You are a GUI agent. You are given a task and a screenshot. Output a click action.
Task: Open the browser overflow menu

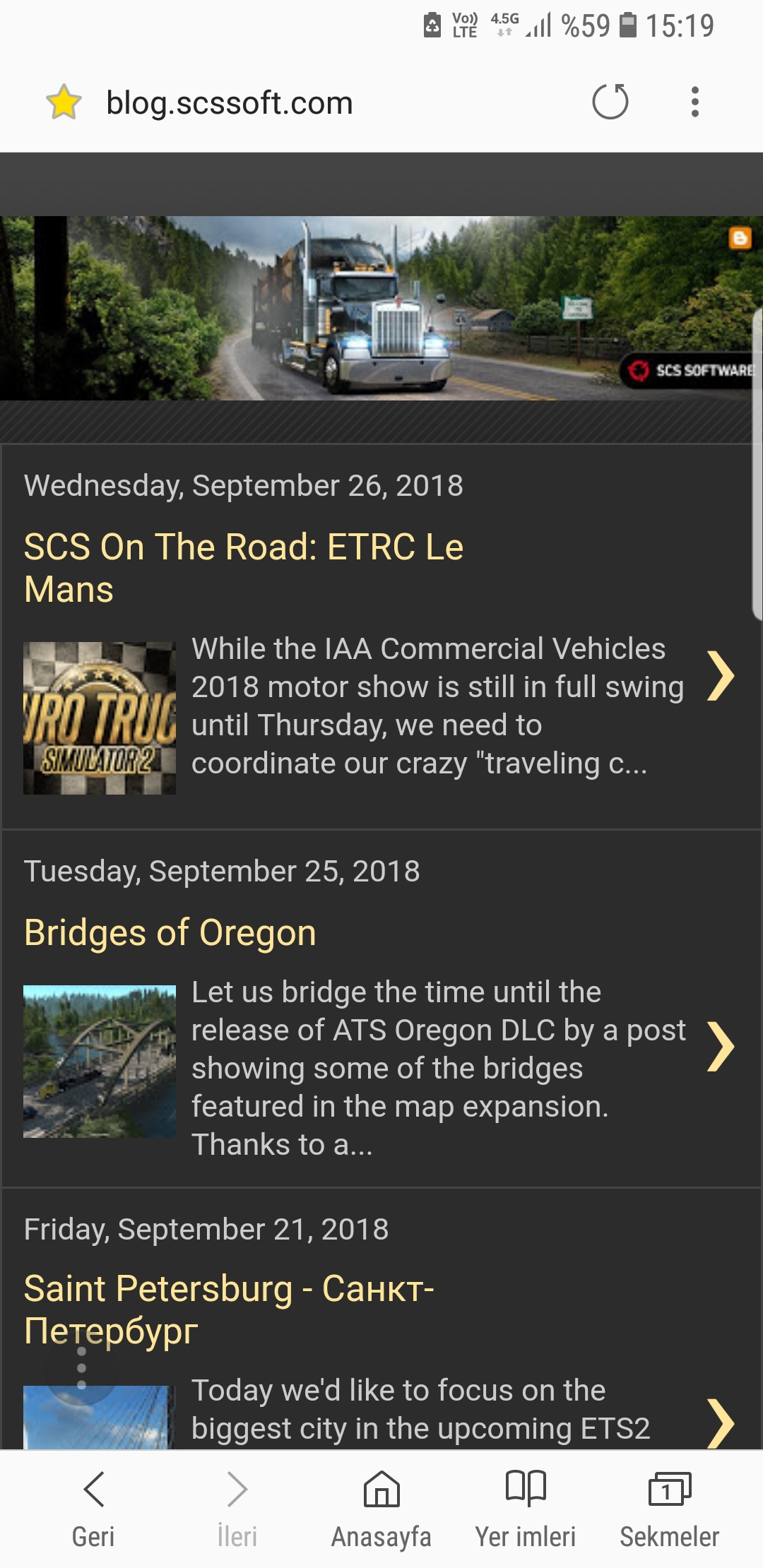coord(695,102)
